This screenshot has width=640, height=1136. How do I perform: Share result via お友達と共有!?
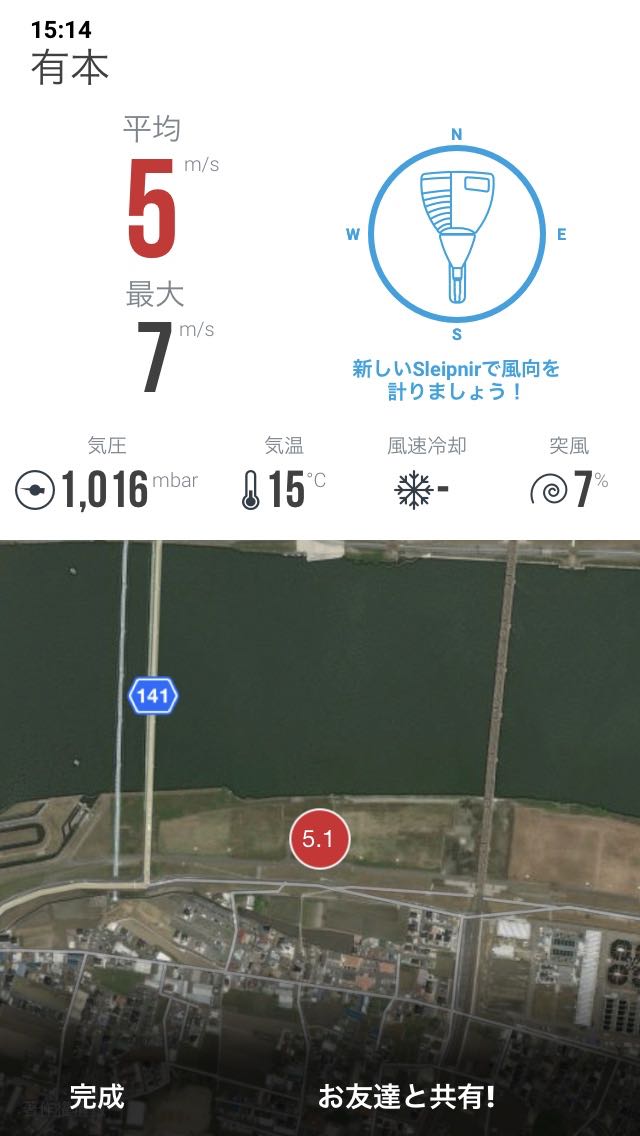(406, 1096)
